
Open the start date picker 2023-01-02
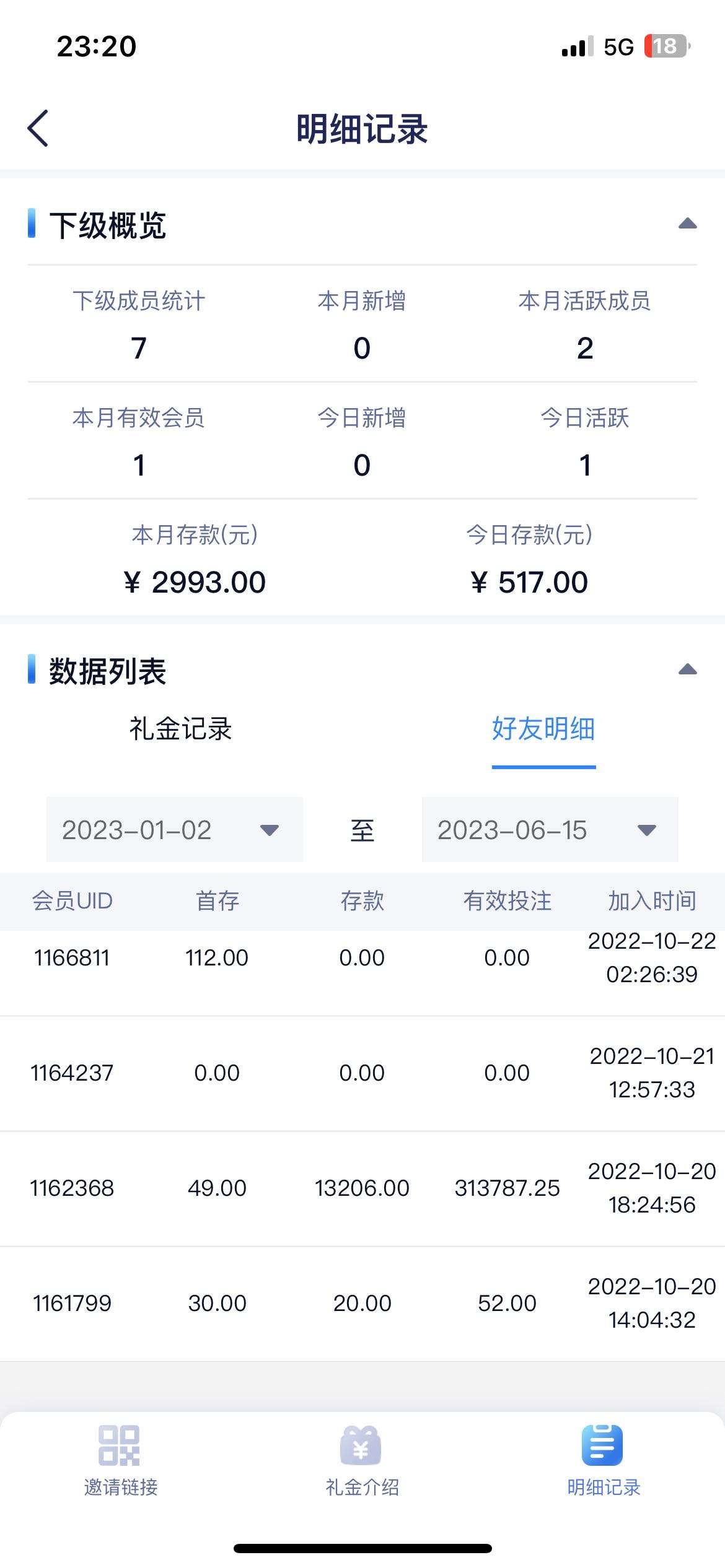tap(174, 829)
